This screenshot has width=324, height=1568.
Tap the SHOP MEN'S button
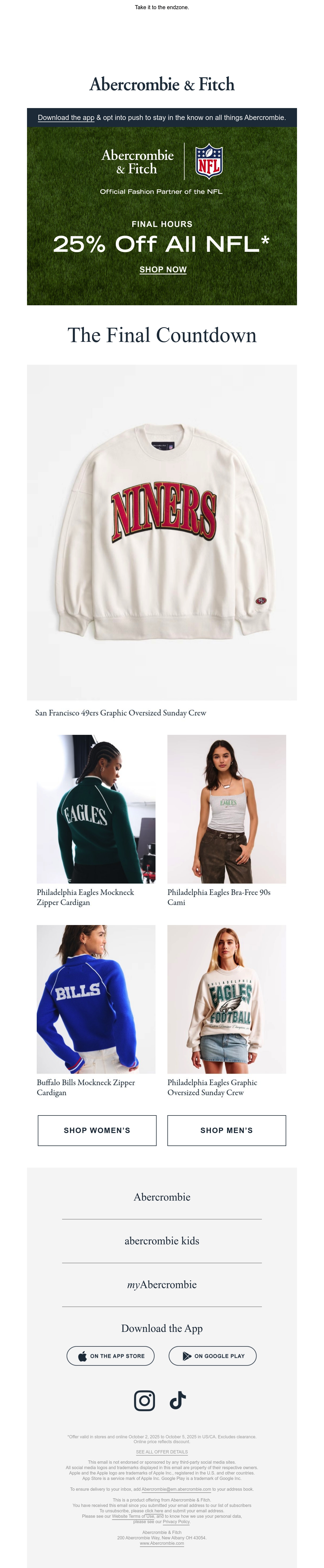(x=227, y=1130)
